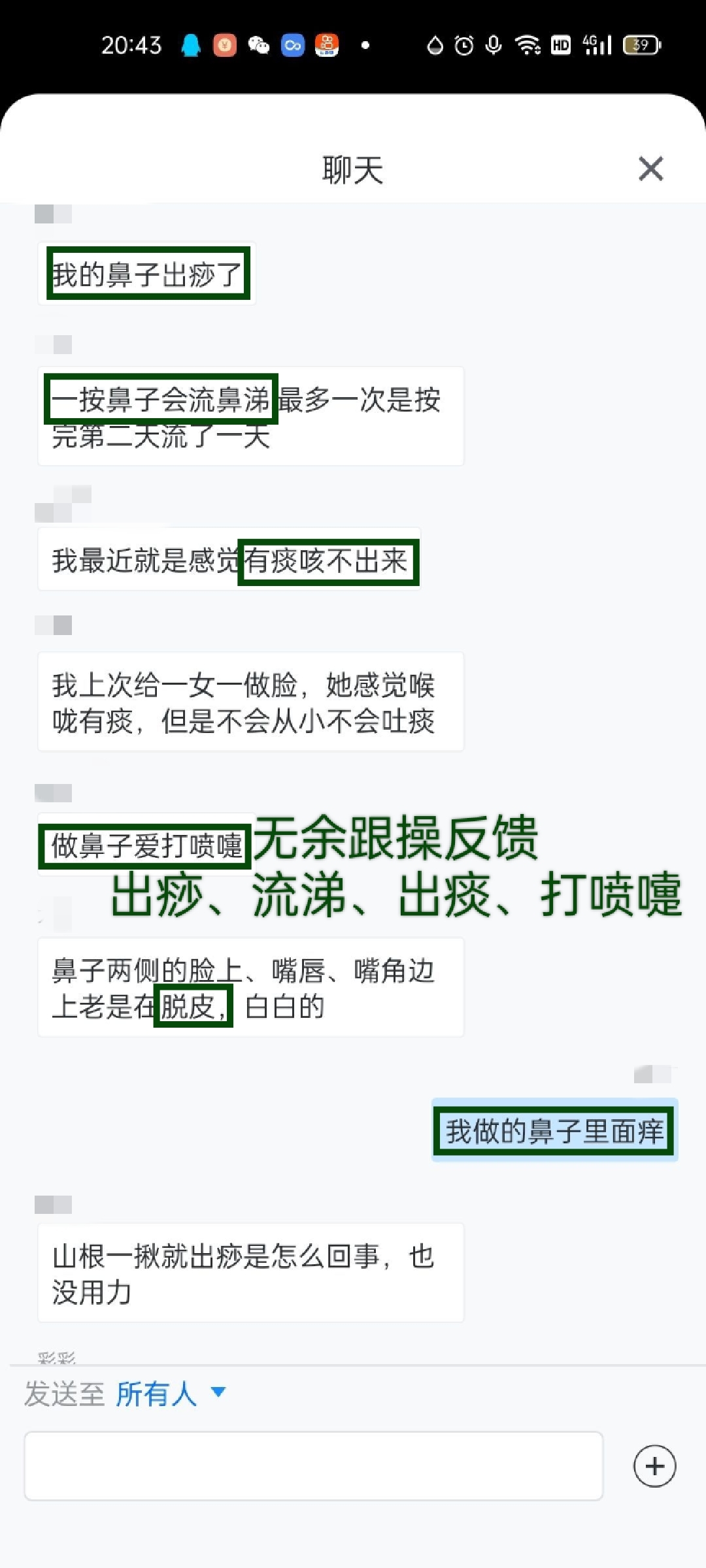Image resolution: width=706 pixels, height=1568 pixels.
Task: Close the 聊天 chat panel
Action: [x=650, y=169]
